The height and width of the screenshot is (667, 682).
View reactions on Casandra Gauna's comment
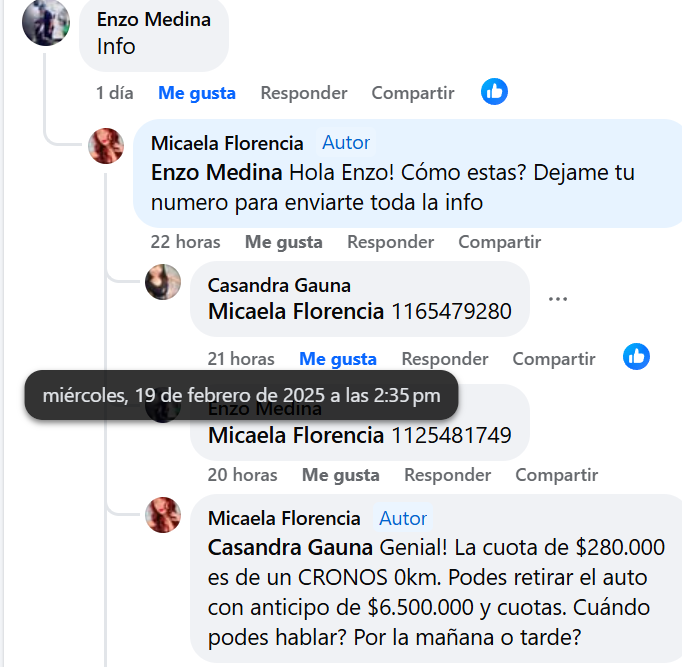click(636, 356)
